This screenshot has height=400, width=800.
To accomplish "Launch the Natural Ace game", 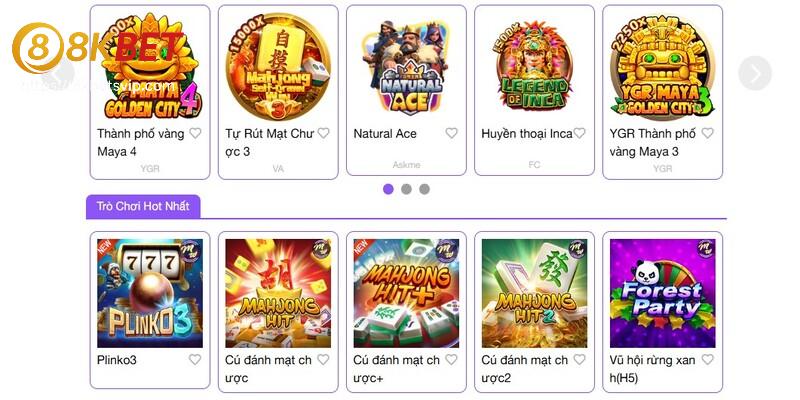I will click(406, 65).
